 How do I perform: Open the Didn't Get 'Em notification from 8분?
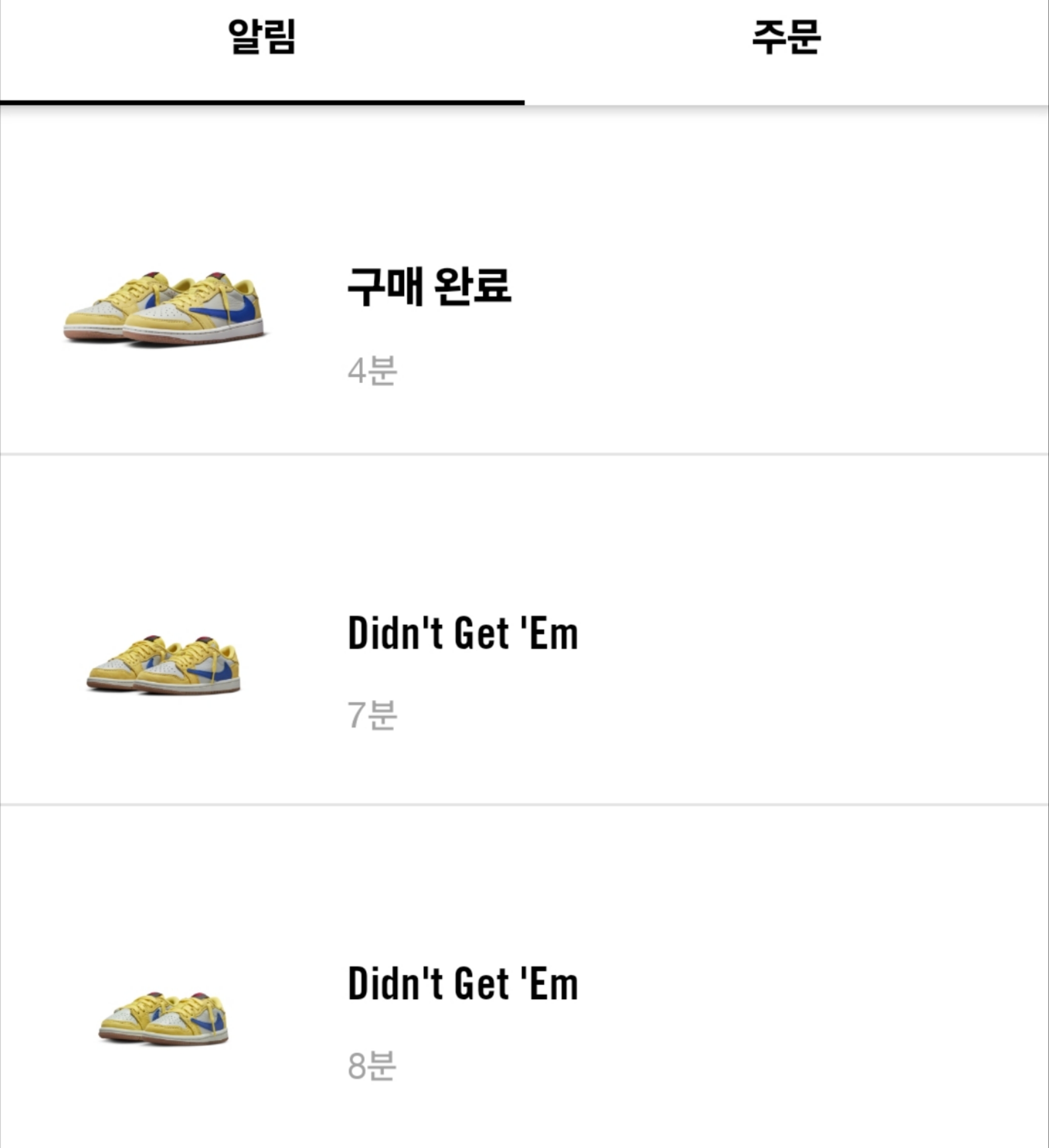(524, 976)
